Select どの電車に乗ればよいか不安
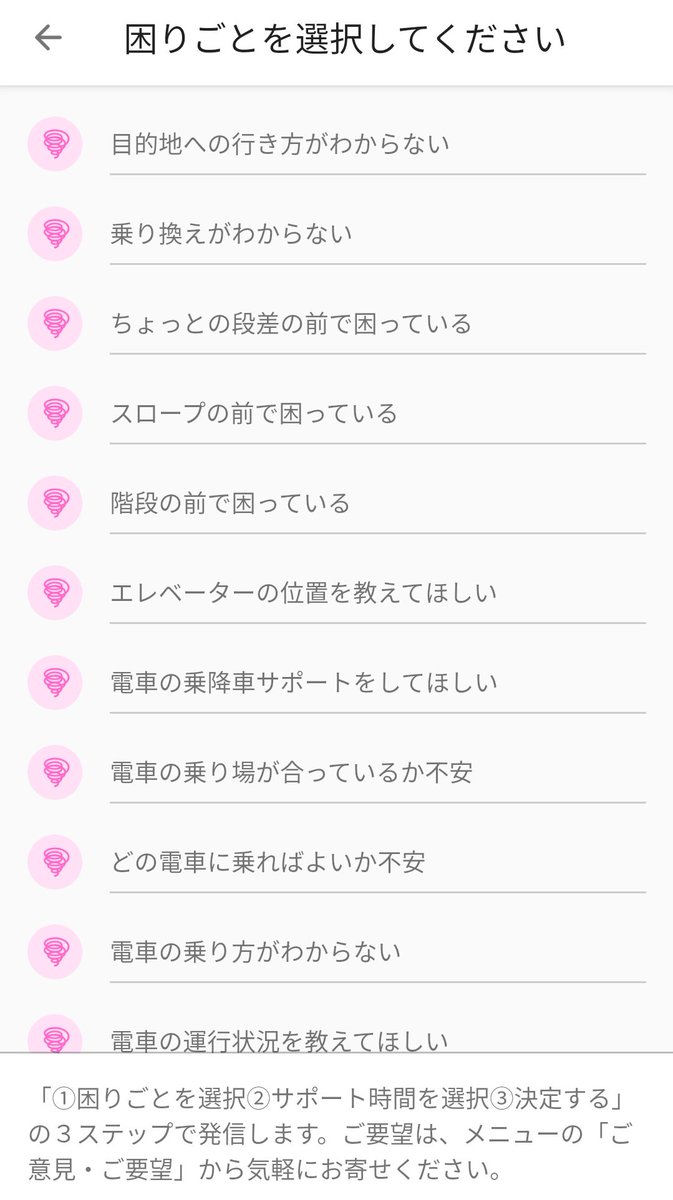Screen dimensions: 673x1200 tap(336, 862)
